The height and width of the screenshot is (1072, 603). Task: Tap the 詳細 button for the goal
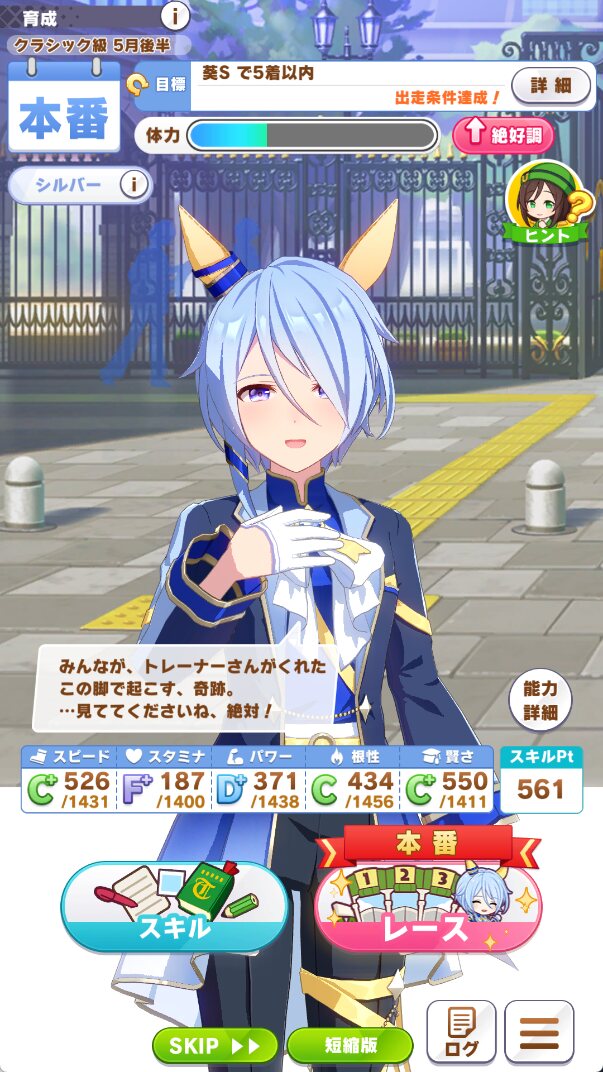point(550,85)
